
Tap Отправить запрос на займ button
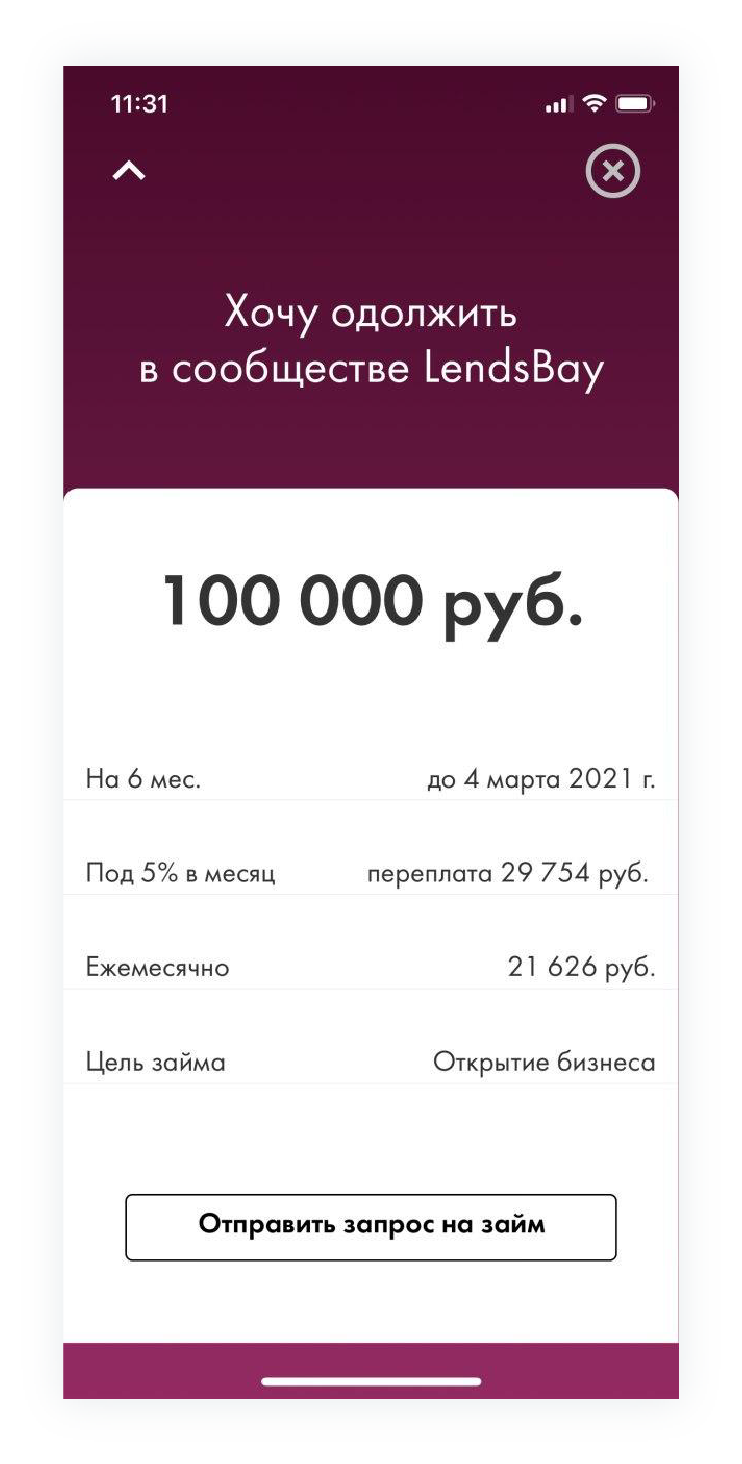click(370, 1225)
